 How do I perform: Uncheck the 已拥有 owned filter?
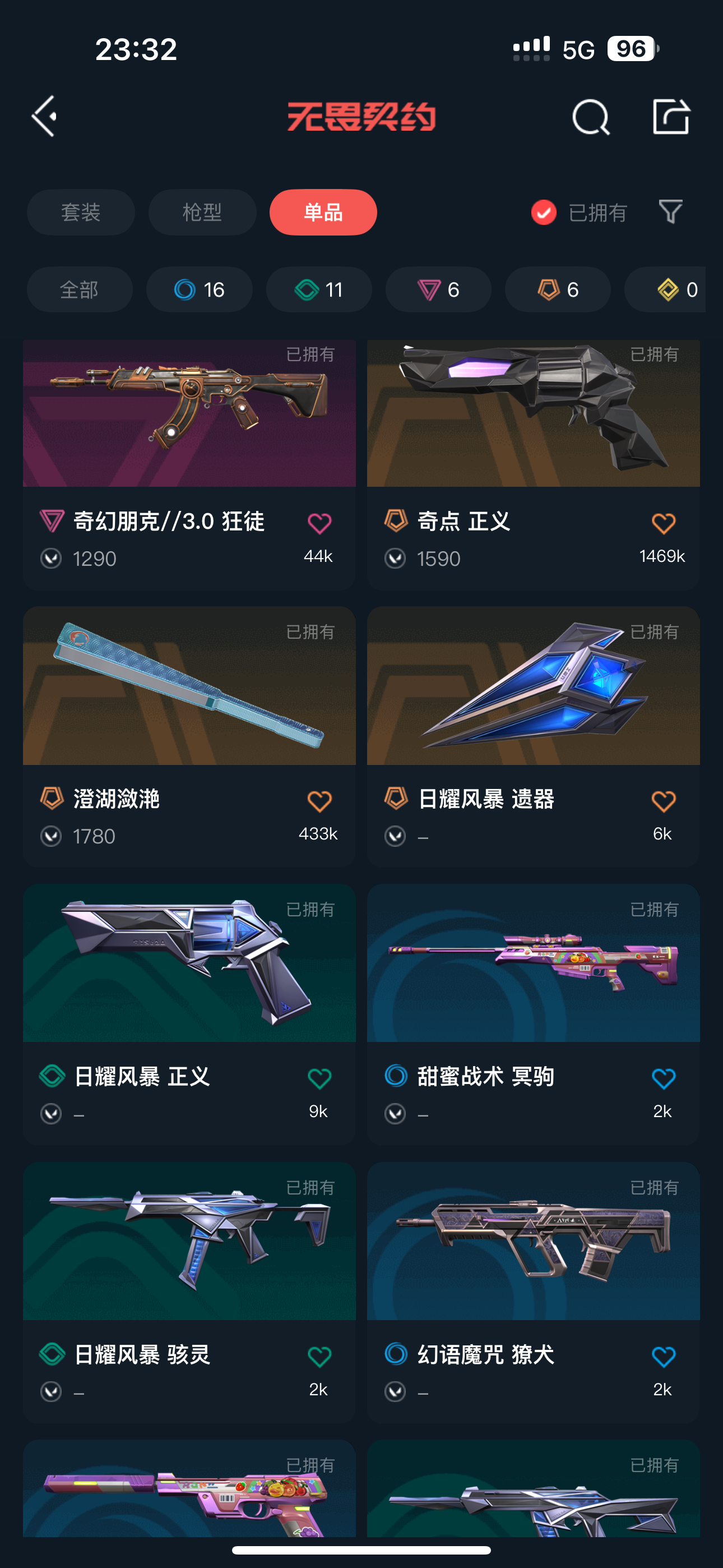pos(544,213)
